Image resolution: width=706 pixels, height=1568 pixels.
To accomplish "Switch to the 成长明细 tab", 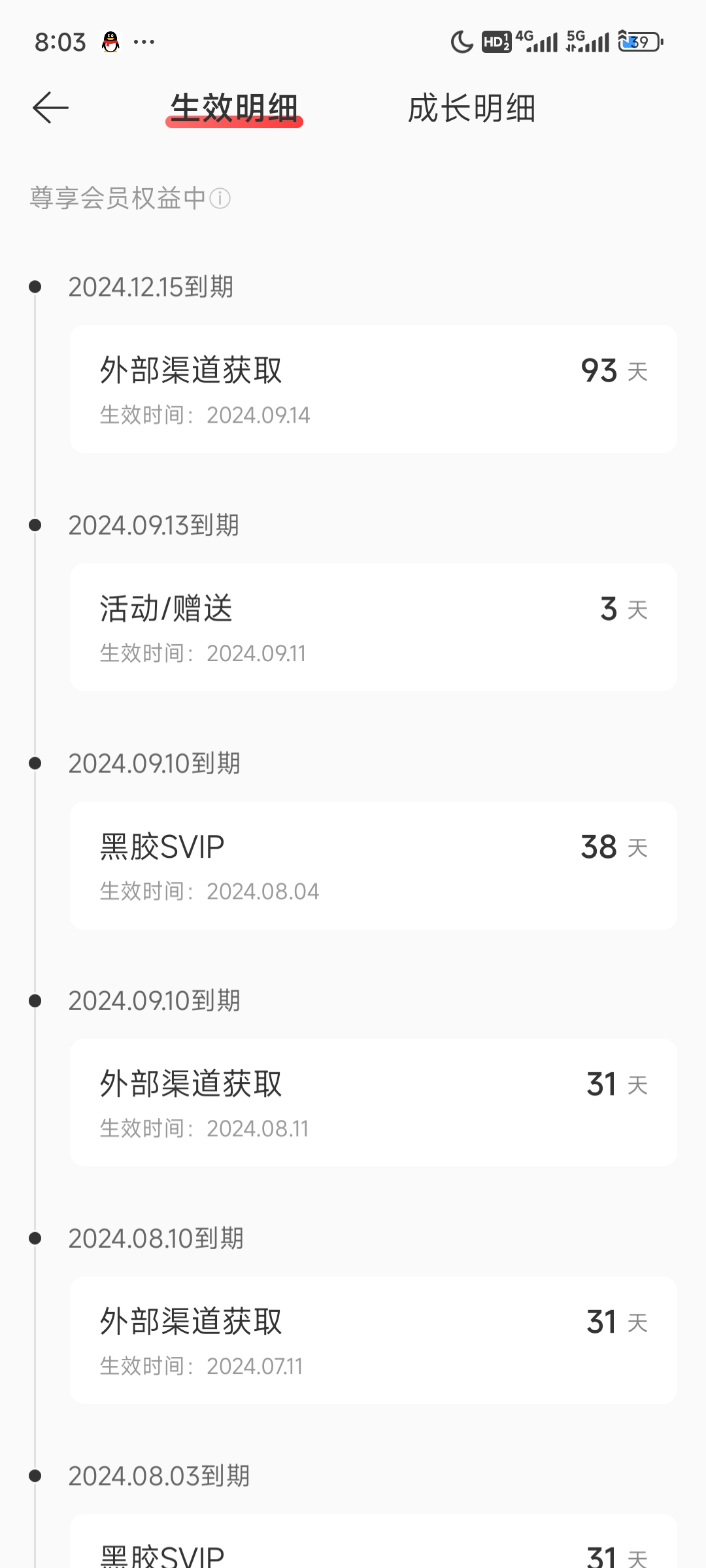I will (471, 108).
